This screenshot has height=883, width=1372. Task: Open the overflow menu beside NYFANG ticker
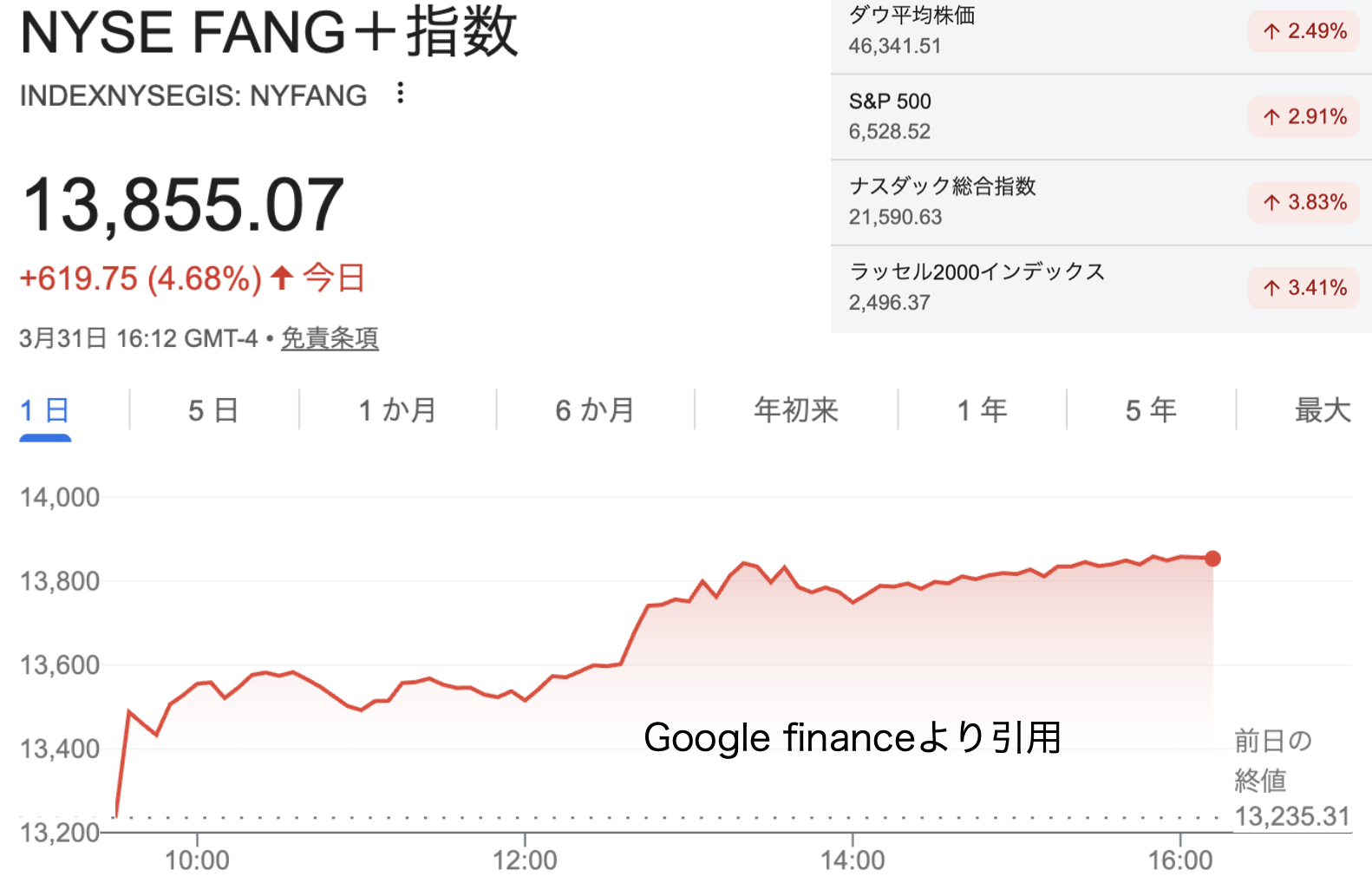[400, 93]
